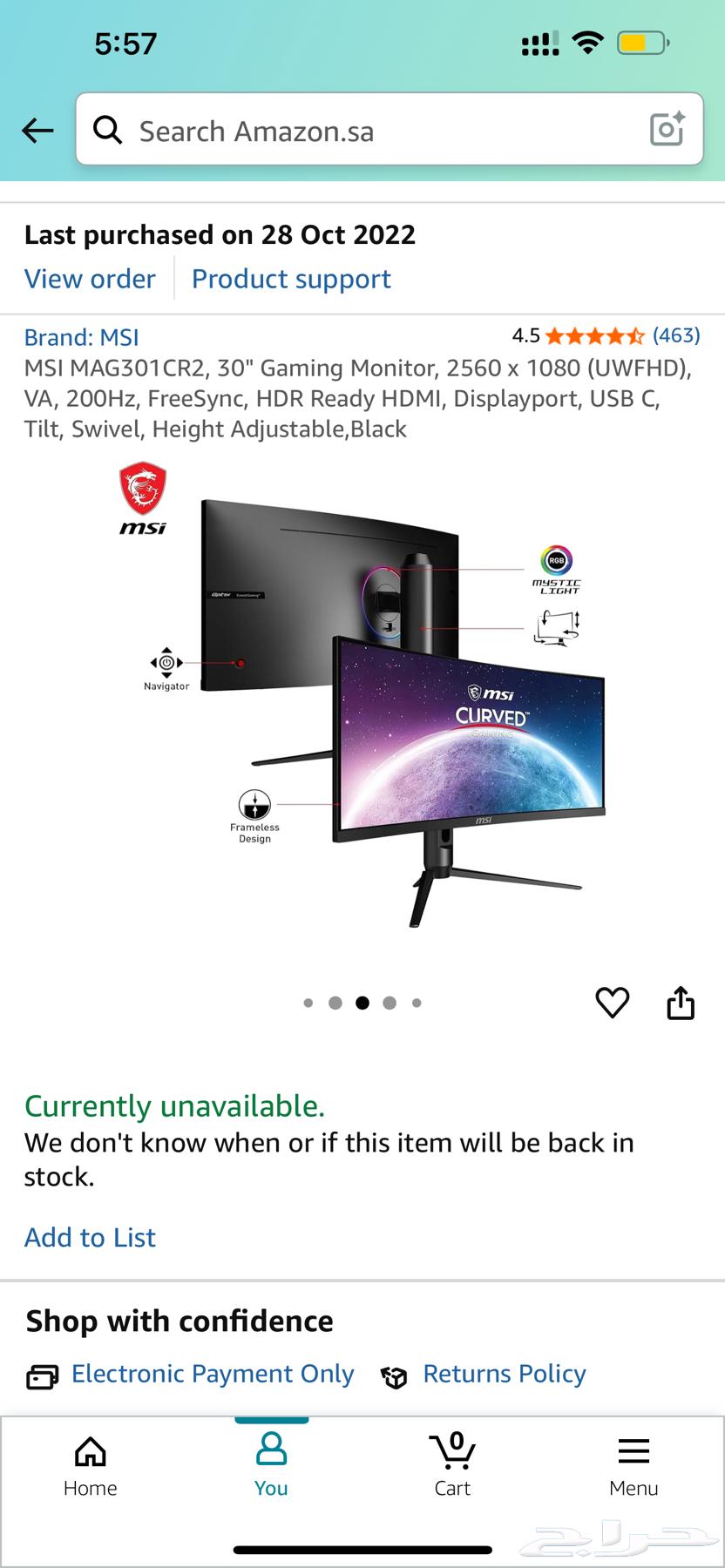Navigate back with the arrow

tap(37, 130)
